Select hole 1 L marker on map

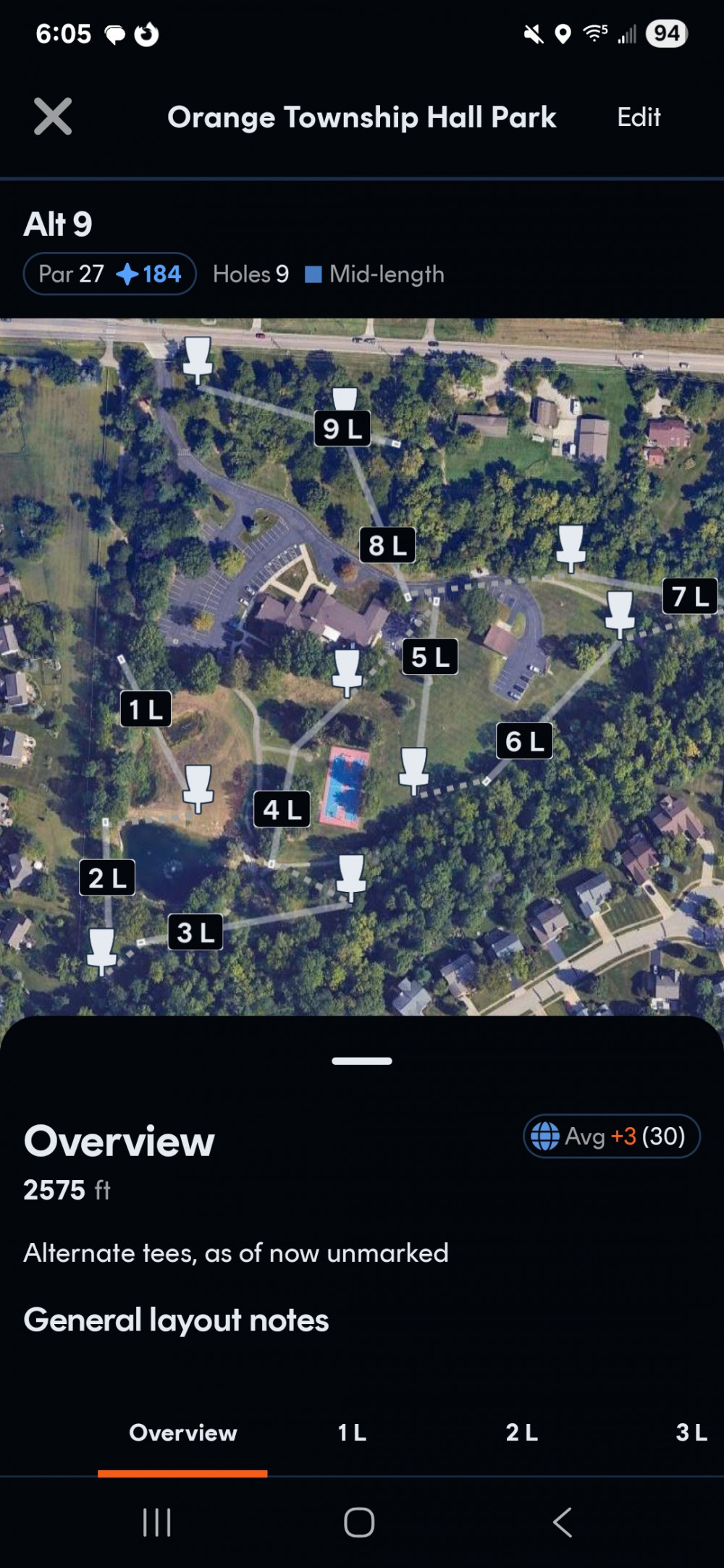point(146,709)
